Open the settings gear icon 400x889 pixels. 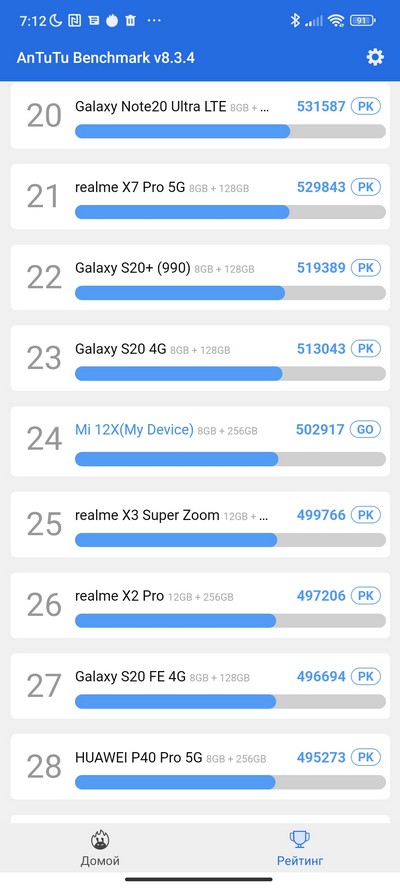pyautogui.click(x=375, y=57)
